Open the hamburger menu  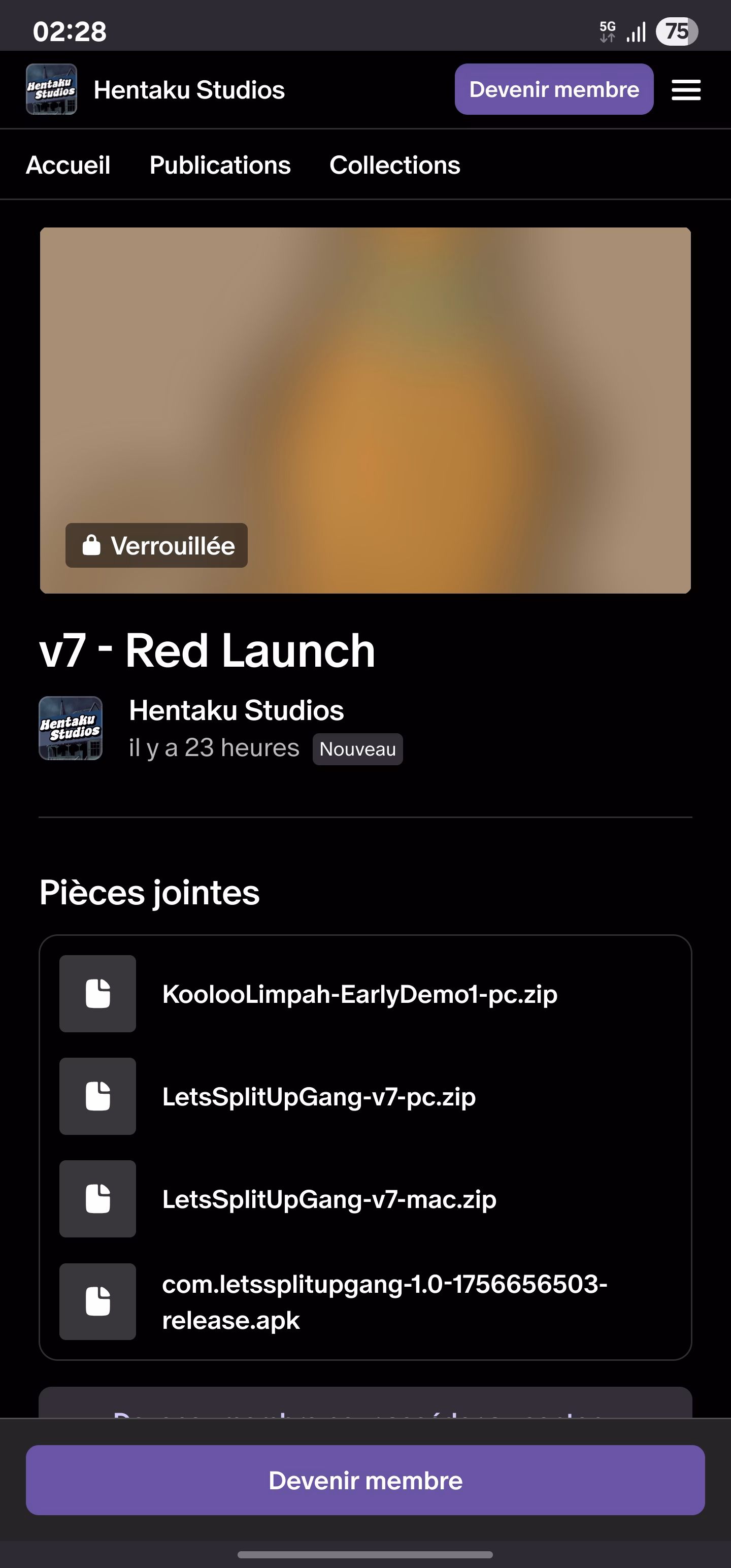tap(686, 89)
